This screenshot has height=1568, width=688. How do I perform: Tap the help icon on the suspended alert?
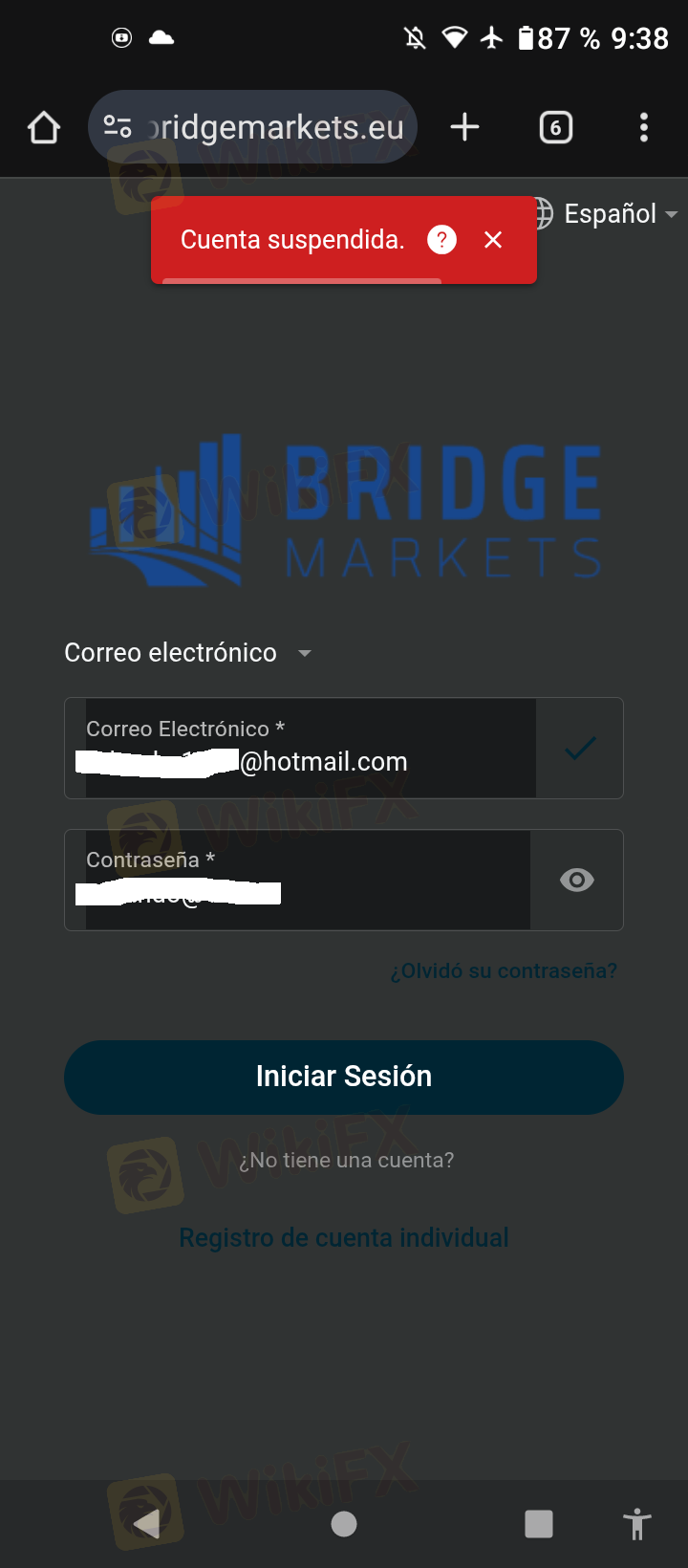[441, 240]
